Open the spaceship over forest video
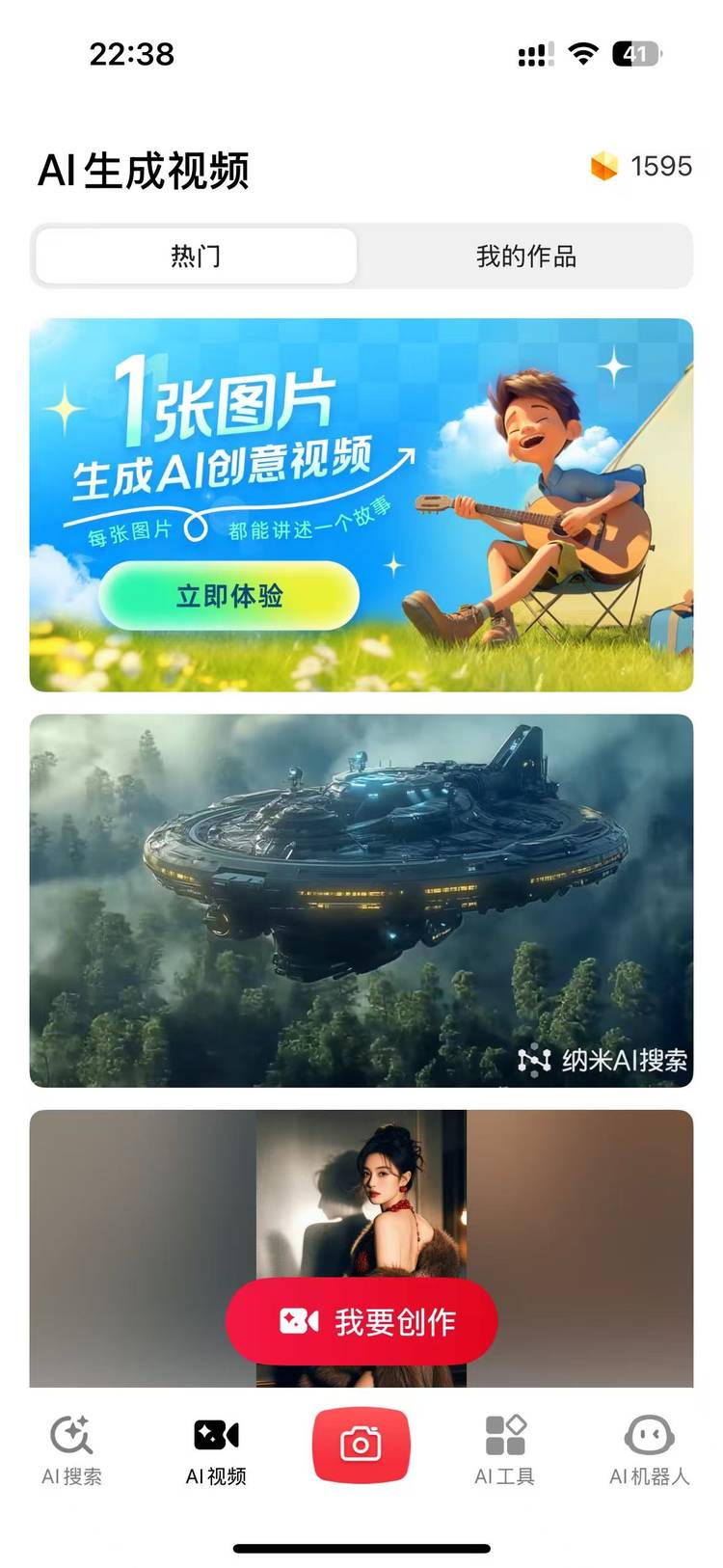723x1568 pixels. click(x=361, y=900)
